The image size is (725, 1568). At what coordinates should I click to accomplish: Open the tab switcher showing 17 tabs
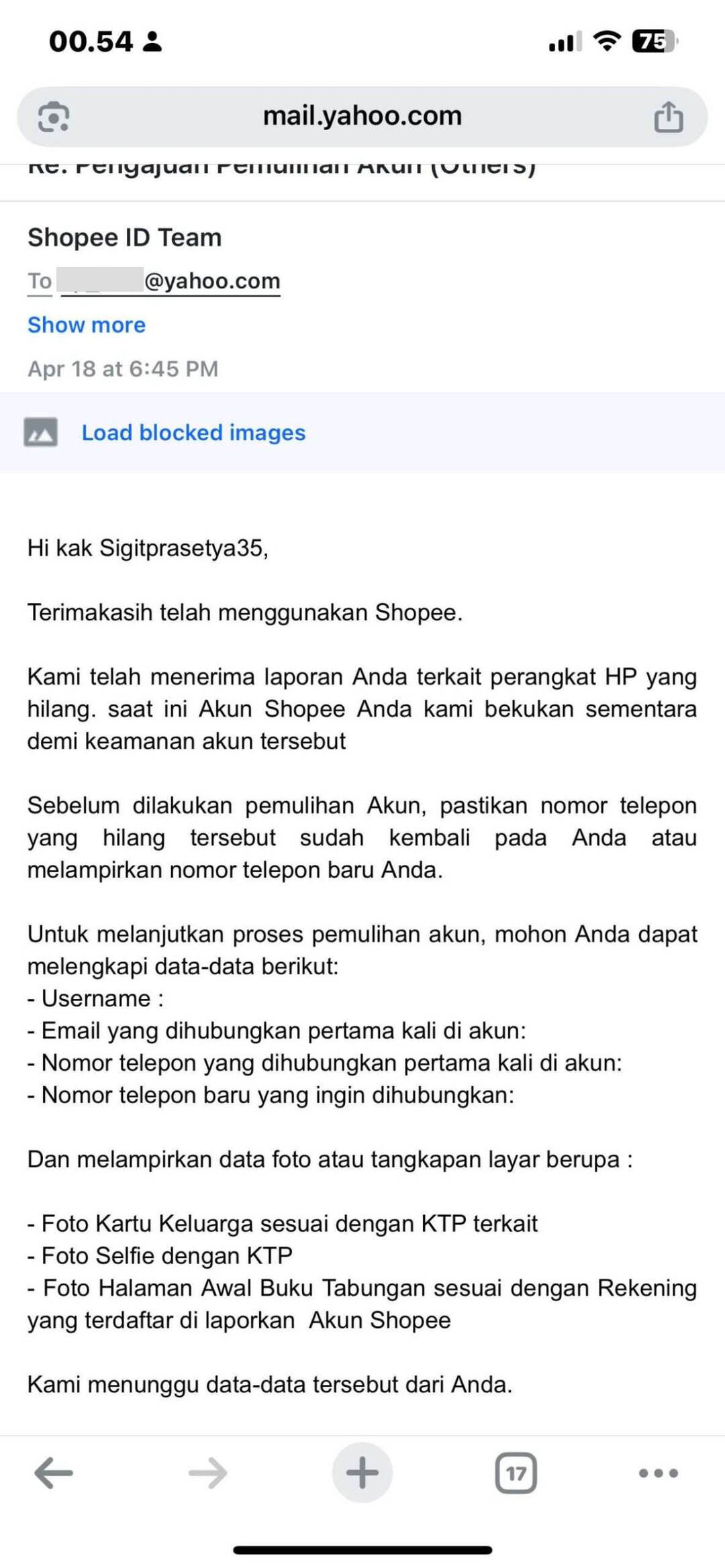pos(516,1473)
